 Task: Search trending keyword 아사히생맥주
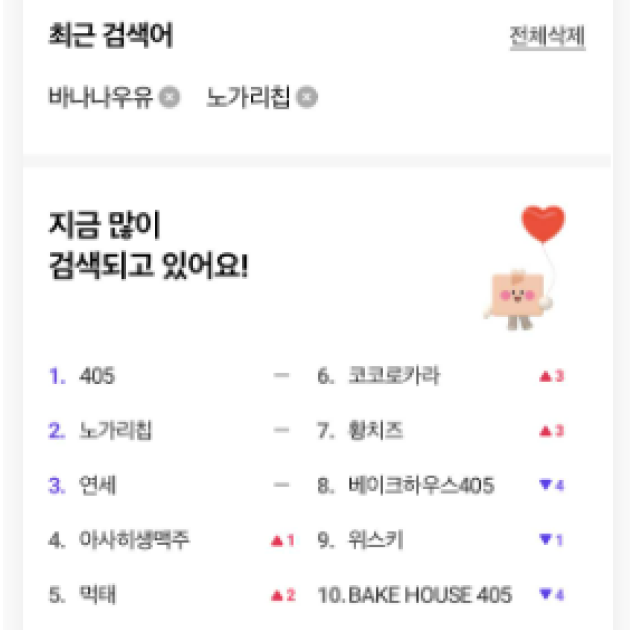coord(134,541)
